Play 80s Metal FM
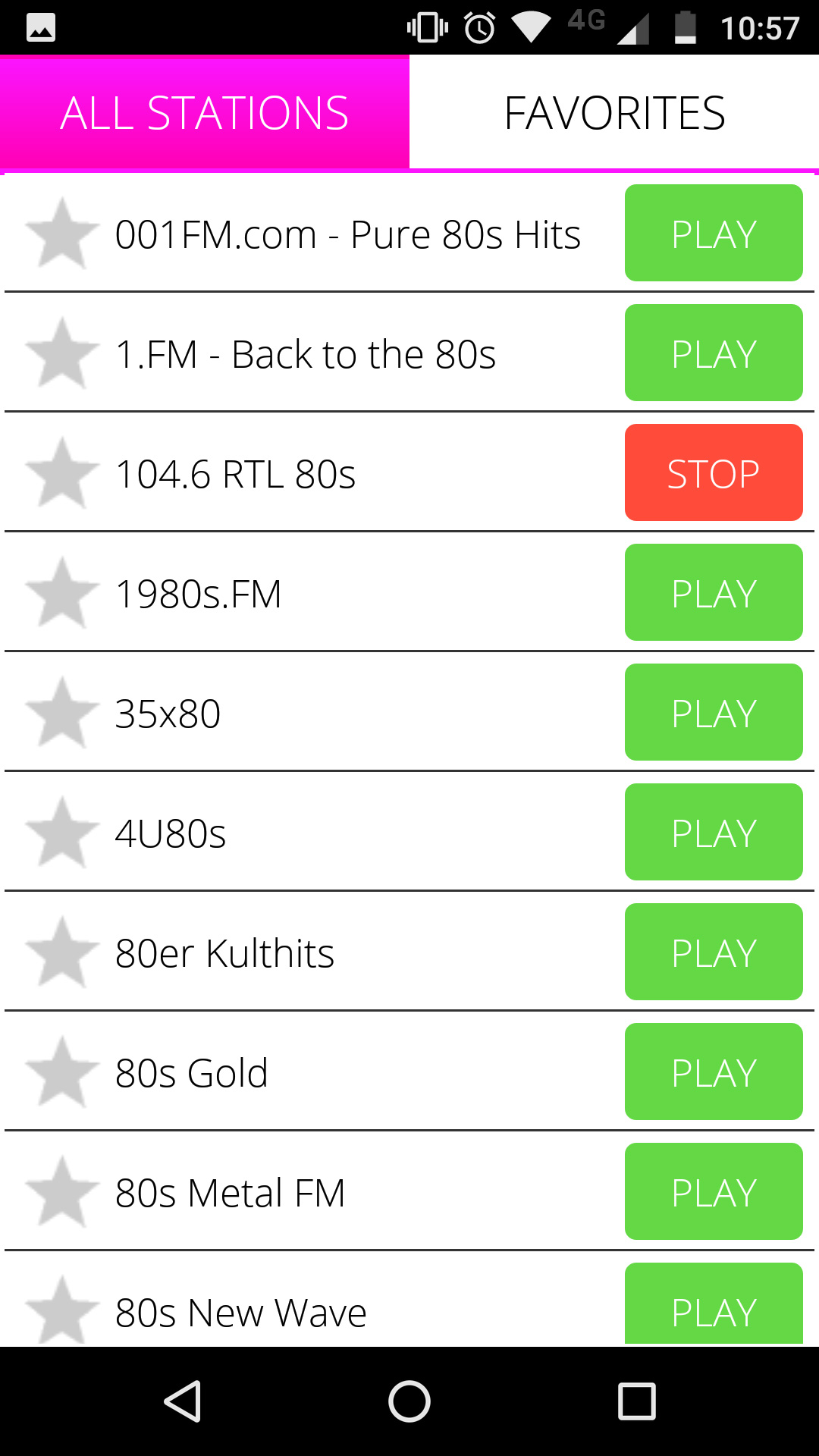The height and width of the screenshot is (1456, 819). (713, 1191)
